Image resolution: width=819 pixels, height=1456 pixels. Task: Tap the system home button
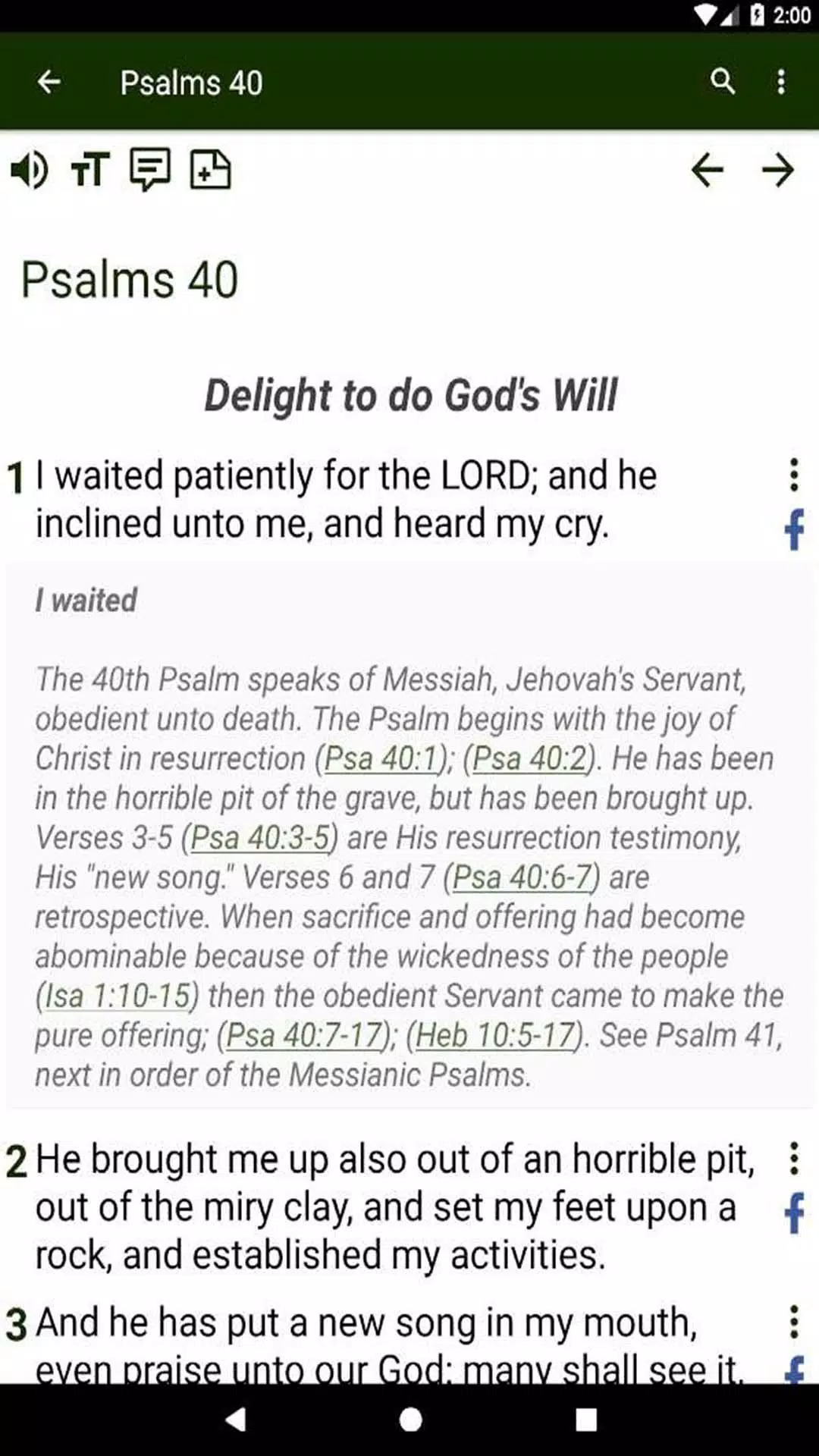coord(410,1419)
